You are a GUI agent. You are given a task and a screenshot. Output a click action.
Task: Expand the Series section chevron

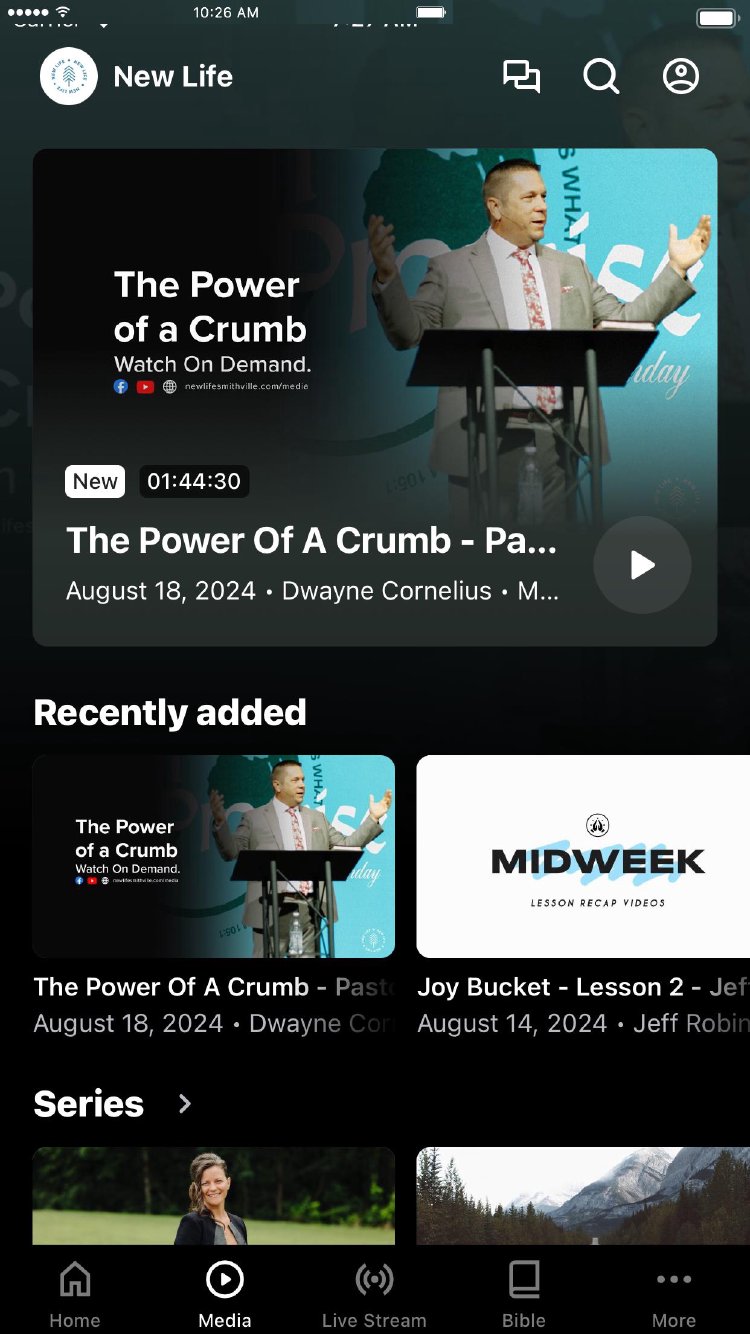185,1103
